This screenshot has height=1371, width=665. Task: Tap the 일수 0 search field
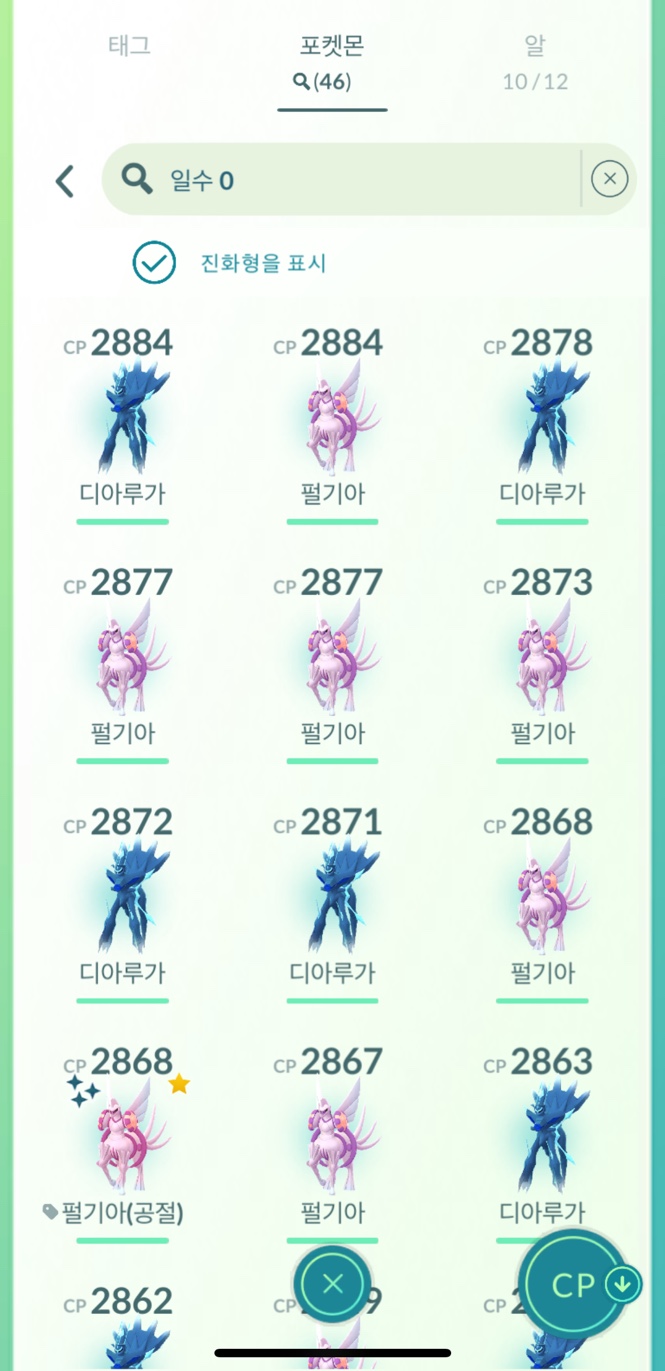click(340, 180)
